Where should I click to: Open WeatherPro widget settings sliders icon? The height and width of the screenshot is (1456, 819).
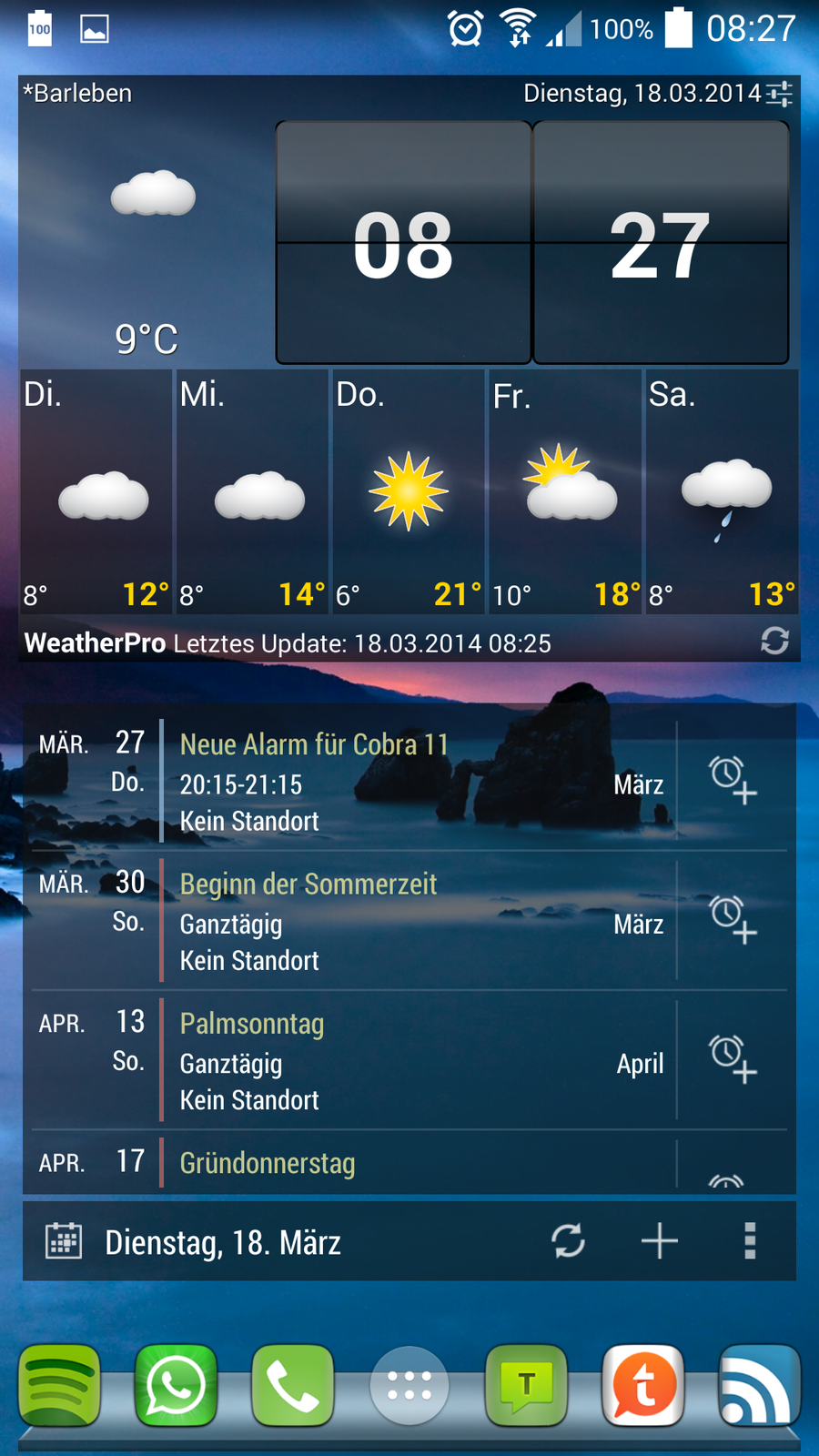779,93
